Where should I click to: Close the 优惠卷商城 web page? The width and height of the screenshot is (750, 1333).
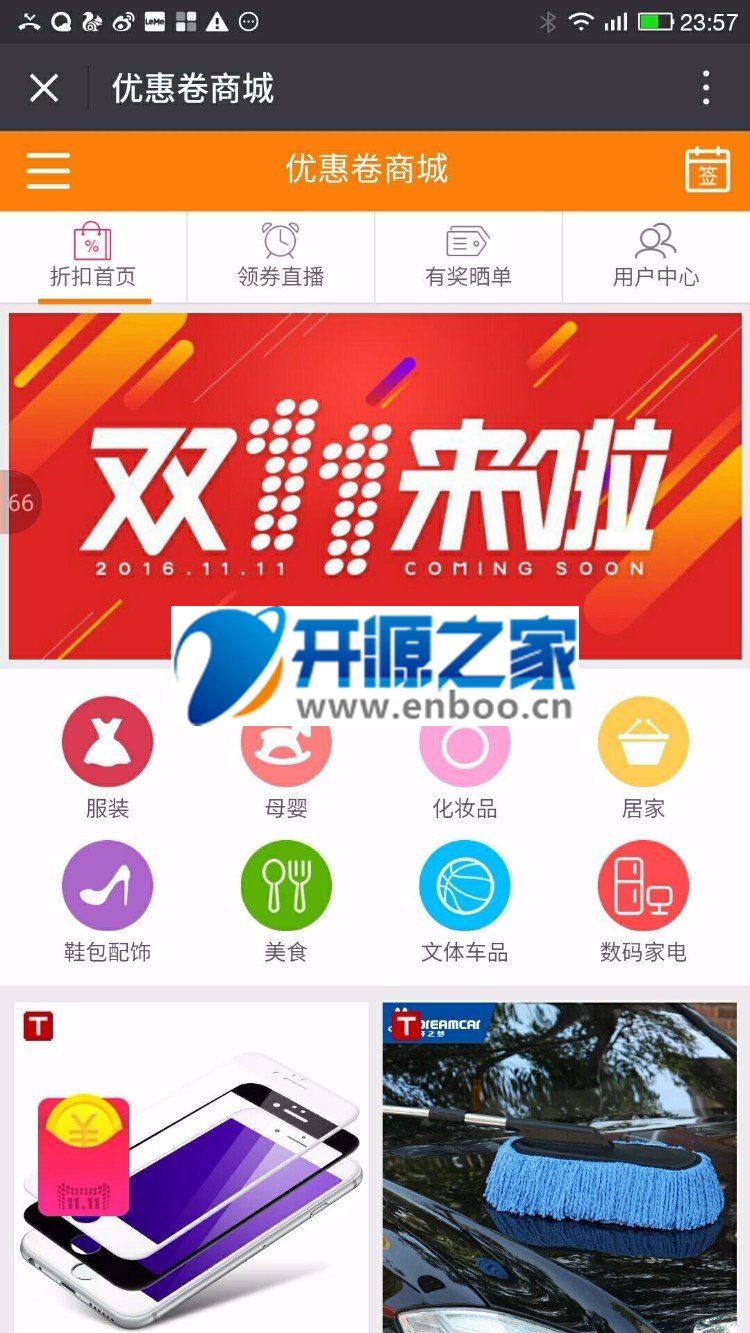pos(44,88)
